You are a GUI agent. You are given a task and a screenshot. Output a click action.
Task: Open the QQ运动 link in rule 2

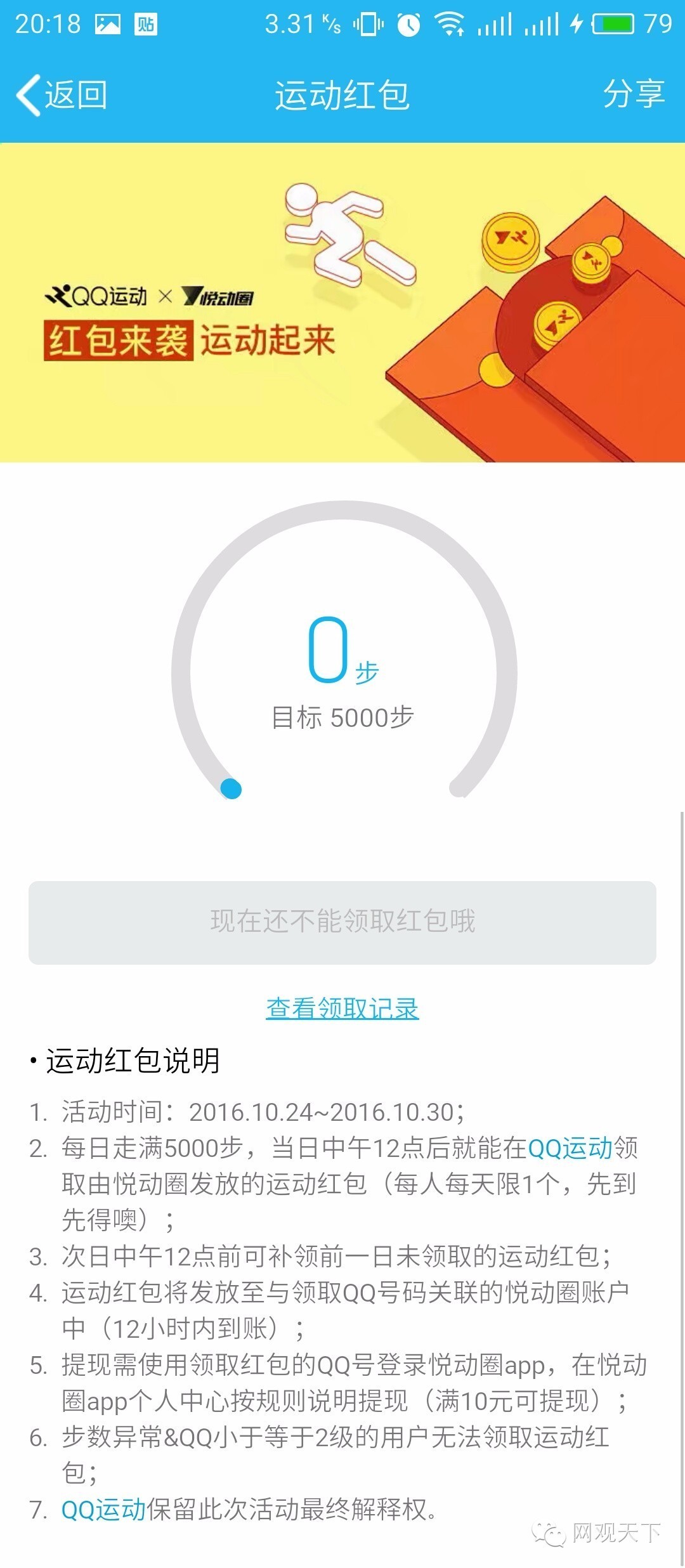click(570, 1149)
